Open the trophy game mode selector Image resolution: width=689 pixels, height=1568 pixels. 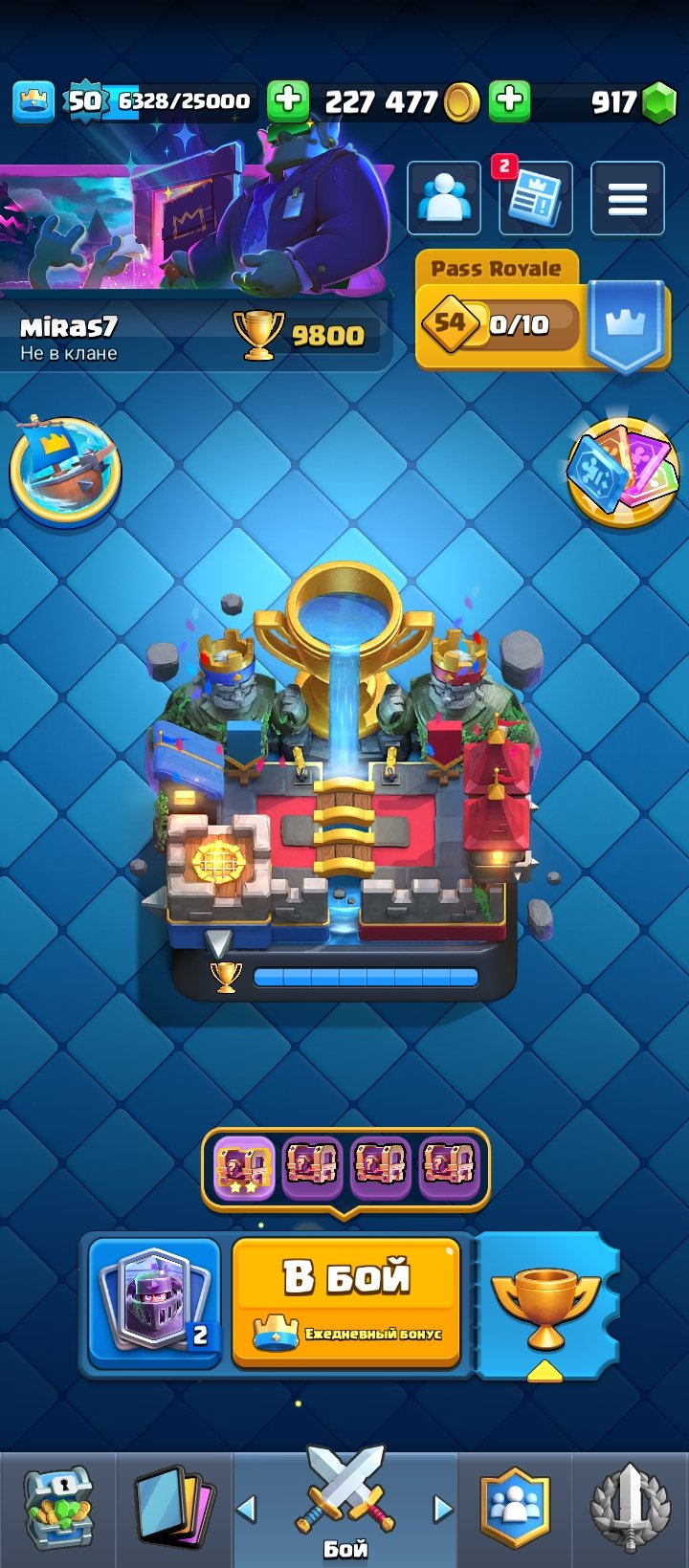pyautogui.click(x=545, y=1306)
